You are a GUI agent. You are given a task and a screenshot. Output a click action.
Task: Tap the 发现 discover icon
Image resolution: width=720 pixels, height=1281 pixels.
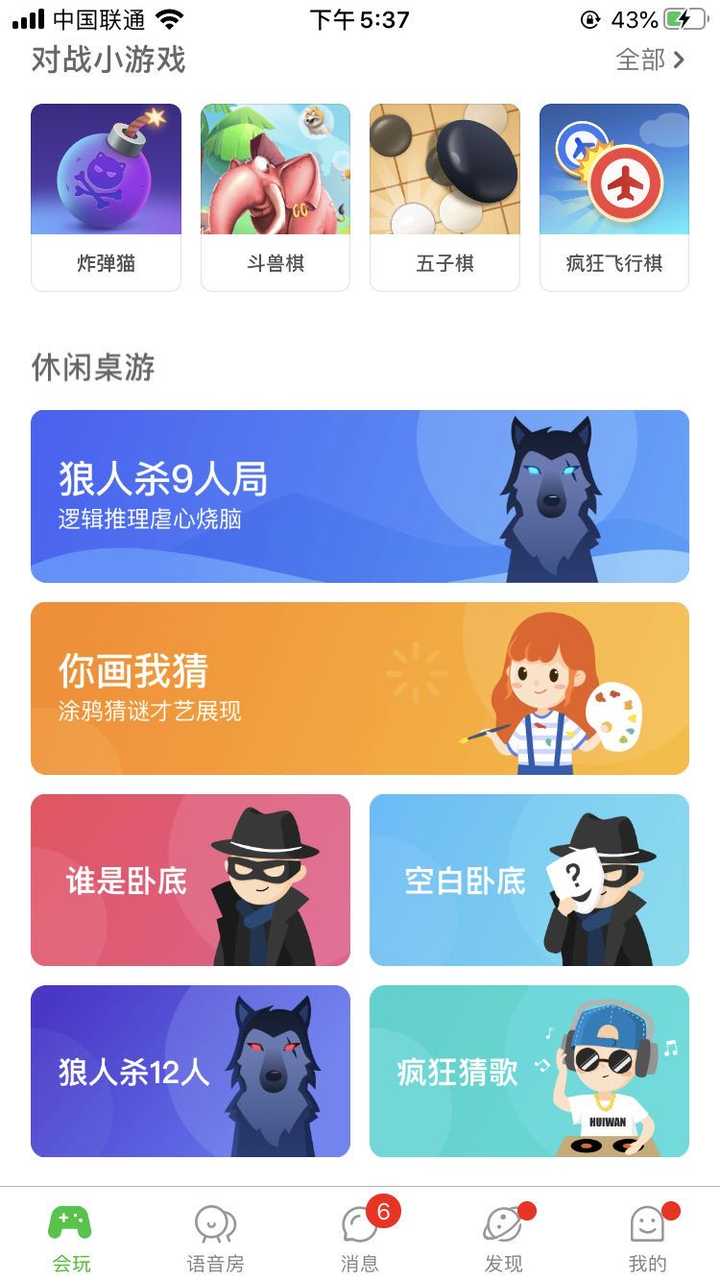[503, 1222]
